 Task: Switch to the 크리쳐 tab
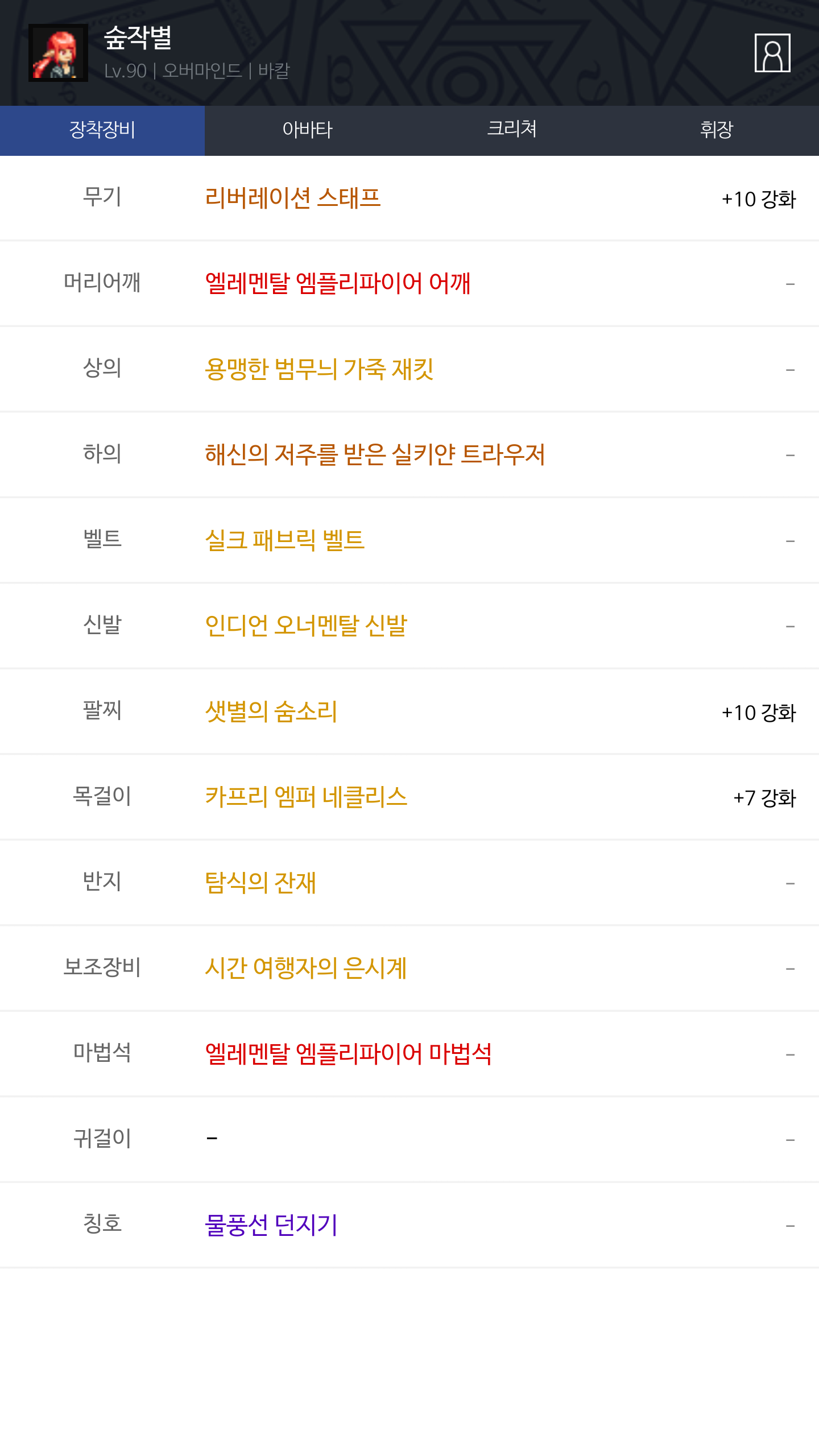[x=512, y=130]
